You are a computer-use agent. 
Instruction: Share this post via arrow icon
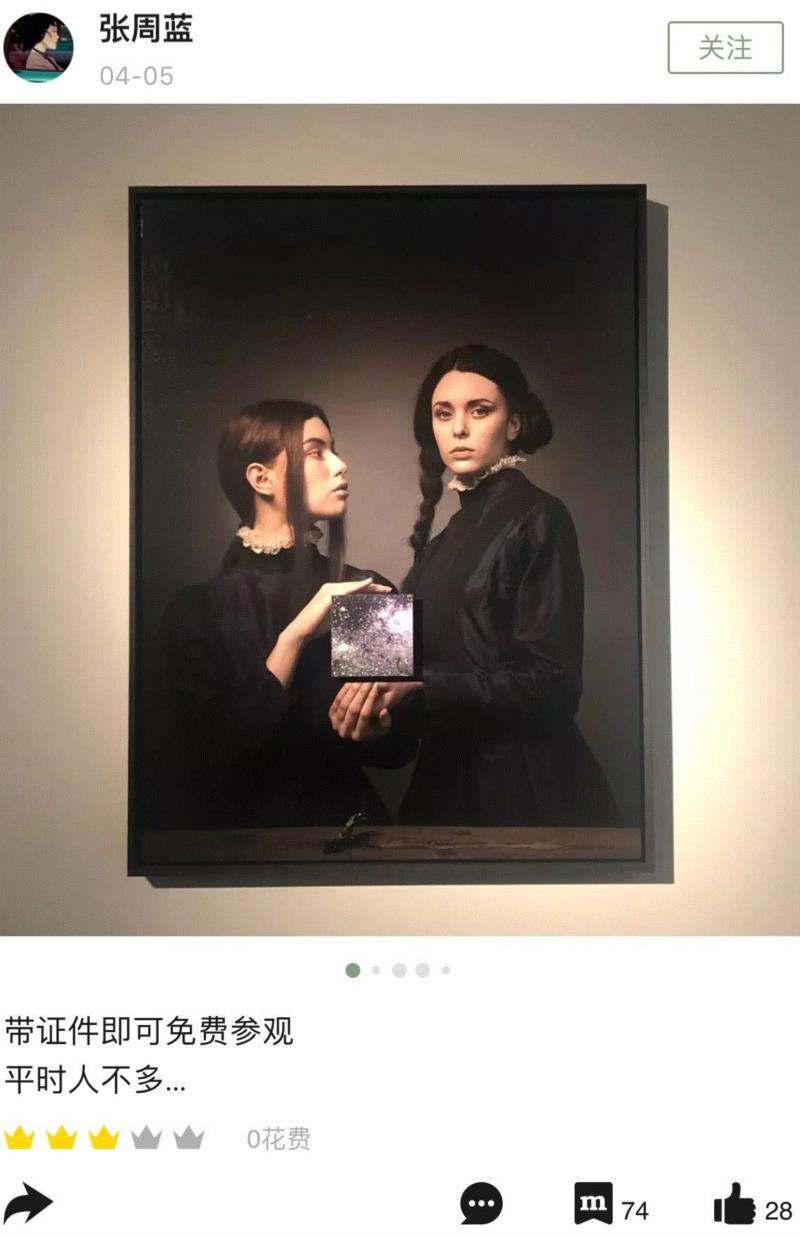(28, 1204)
